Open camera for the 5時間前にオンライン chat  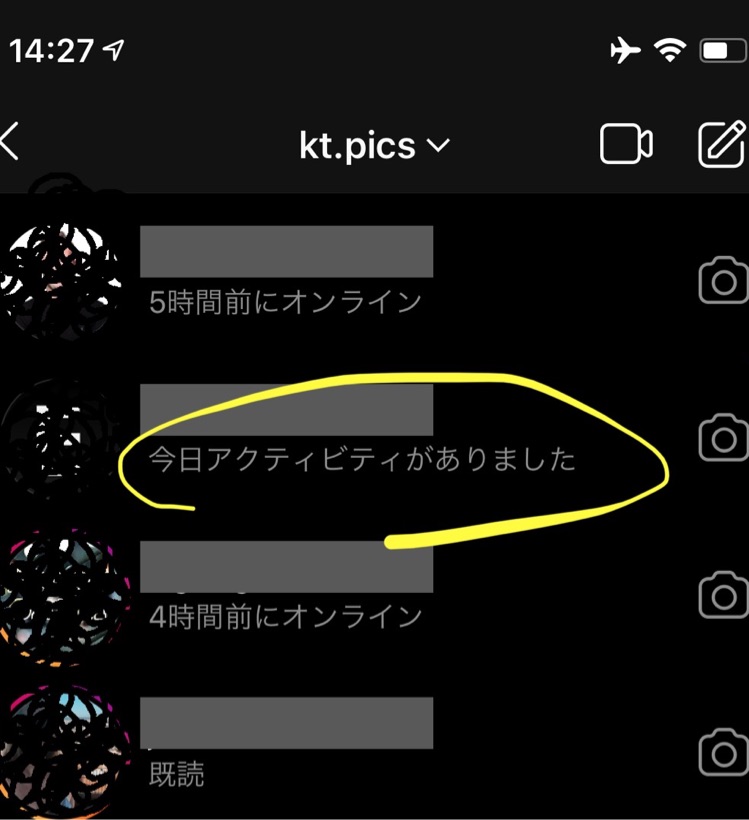coord(722,281)
